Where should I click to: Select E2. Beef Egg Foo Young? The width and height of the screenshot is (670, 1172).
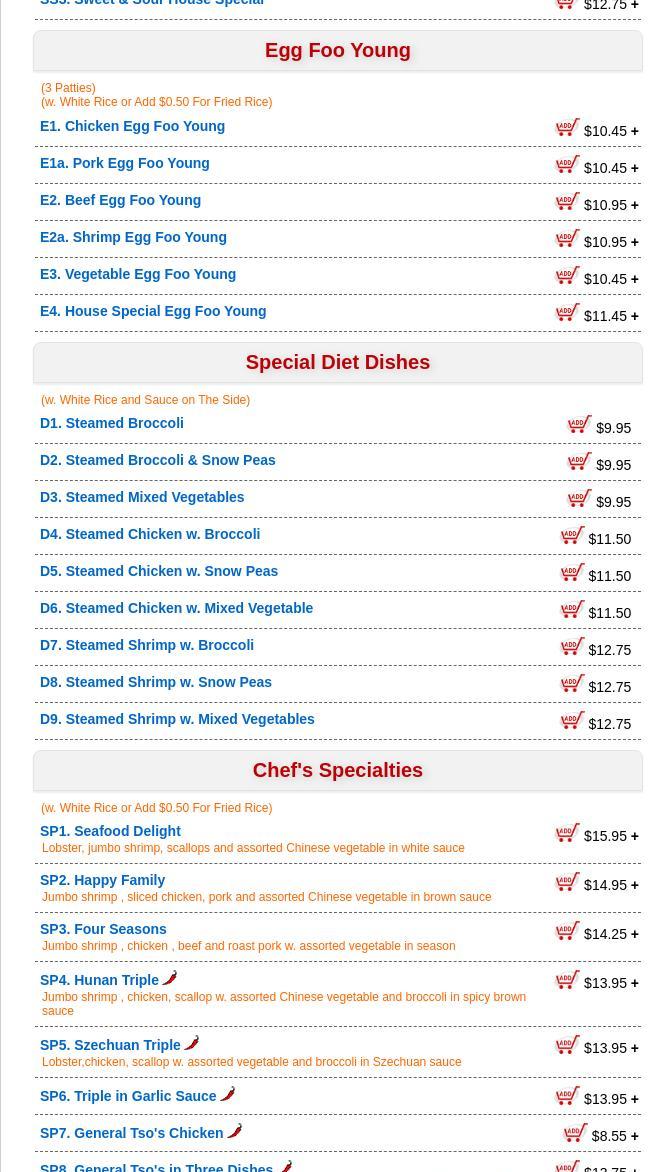pos(120,201)
